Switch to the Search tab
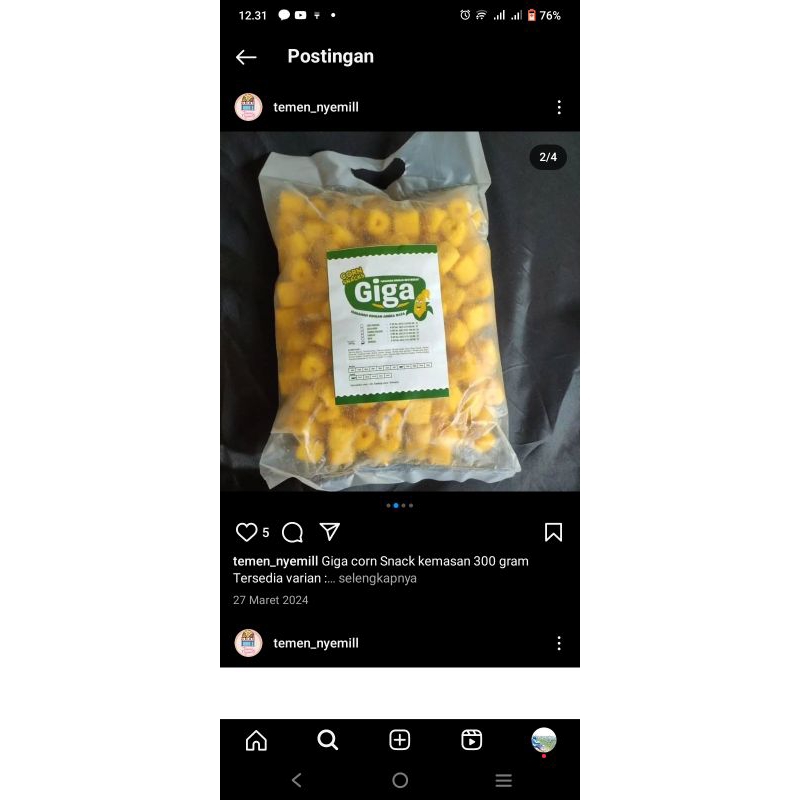 (x=327, y=740)
